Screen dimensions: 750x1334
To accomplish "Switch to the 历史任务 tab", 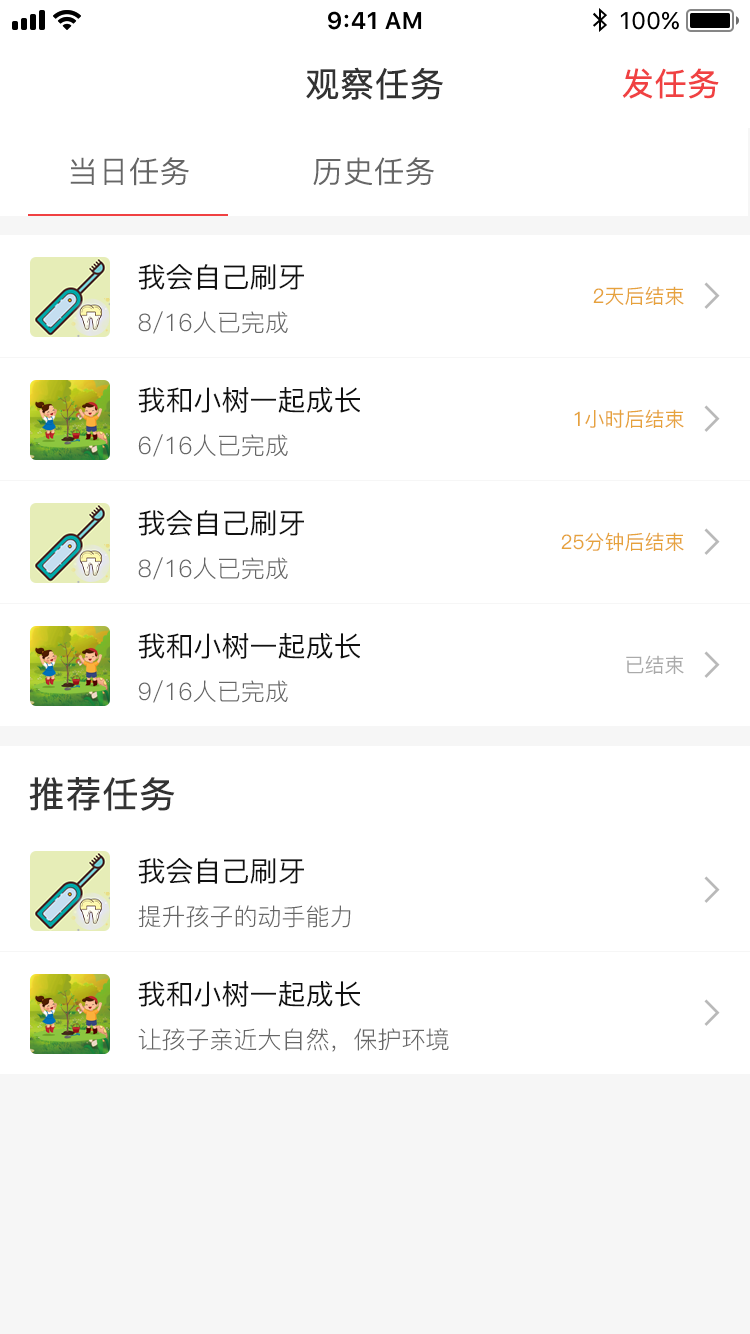I will click(x=373, y=172).
